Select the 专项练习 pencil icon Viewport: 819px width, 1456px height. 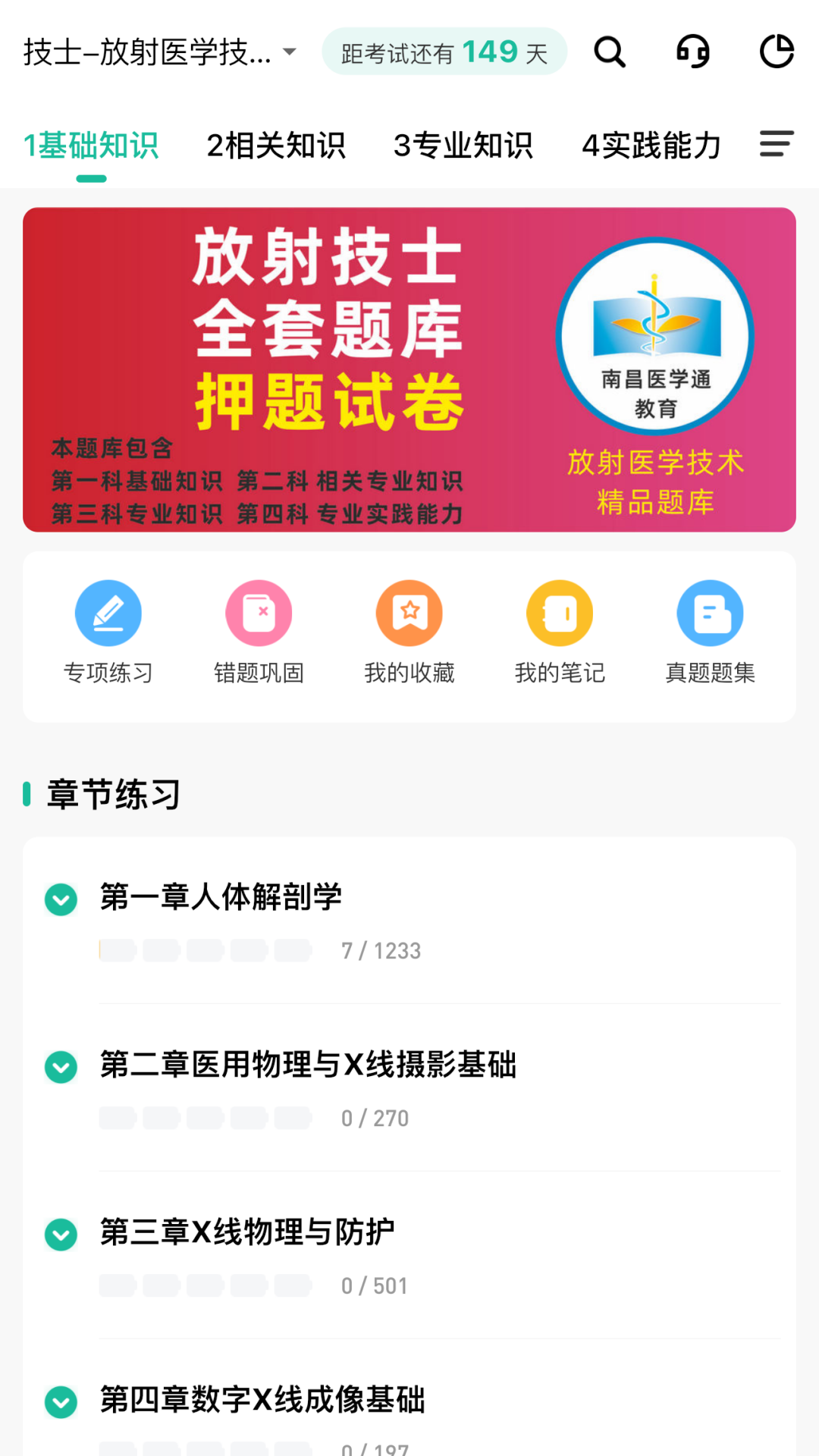108,613
